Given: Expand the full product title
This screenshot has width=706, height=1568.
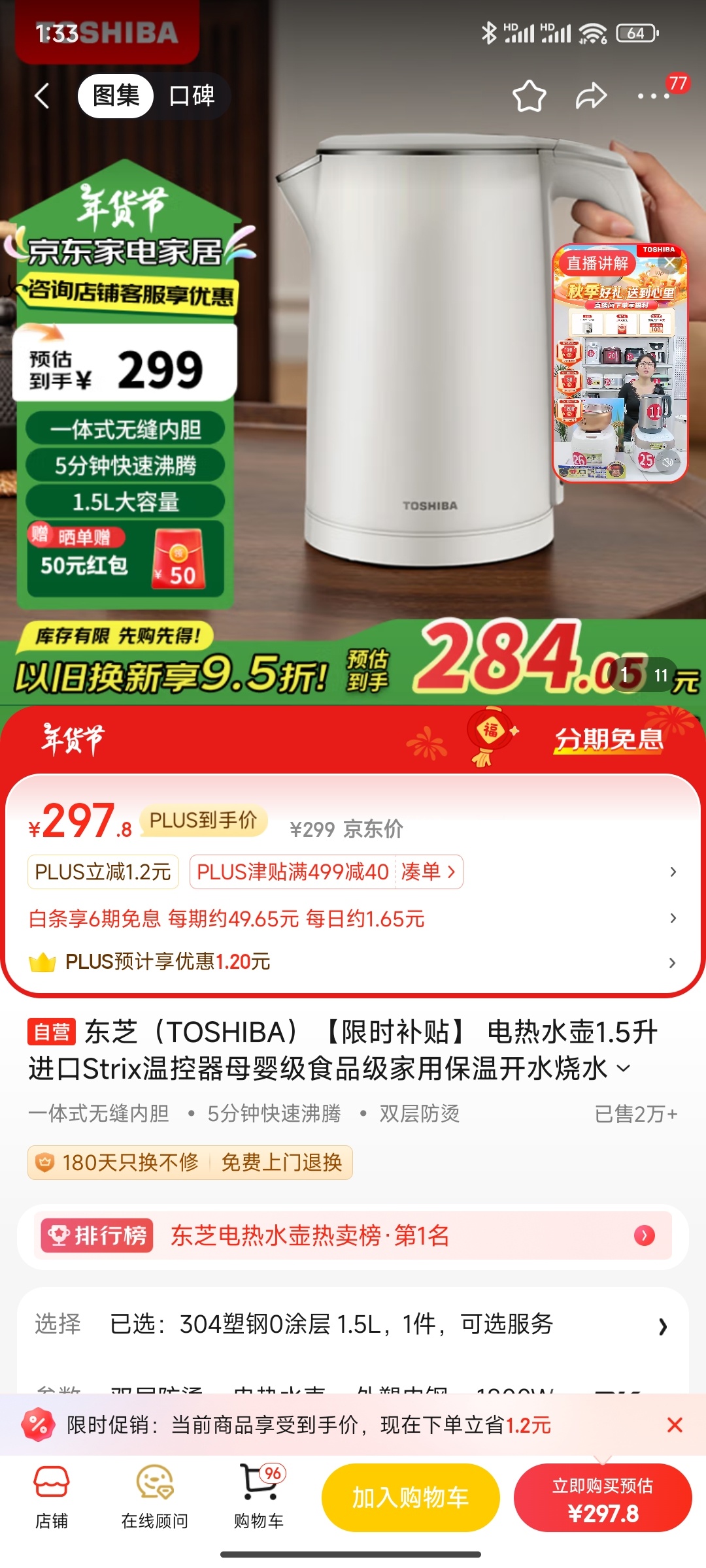Looking at the screenshot, I should [624, 1068].
